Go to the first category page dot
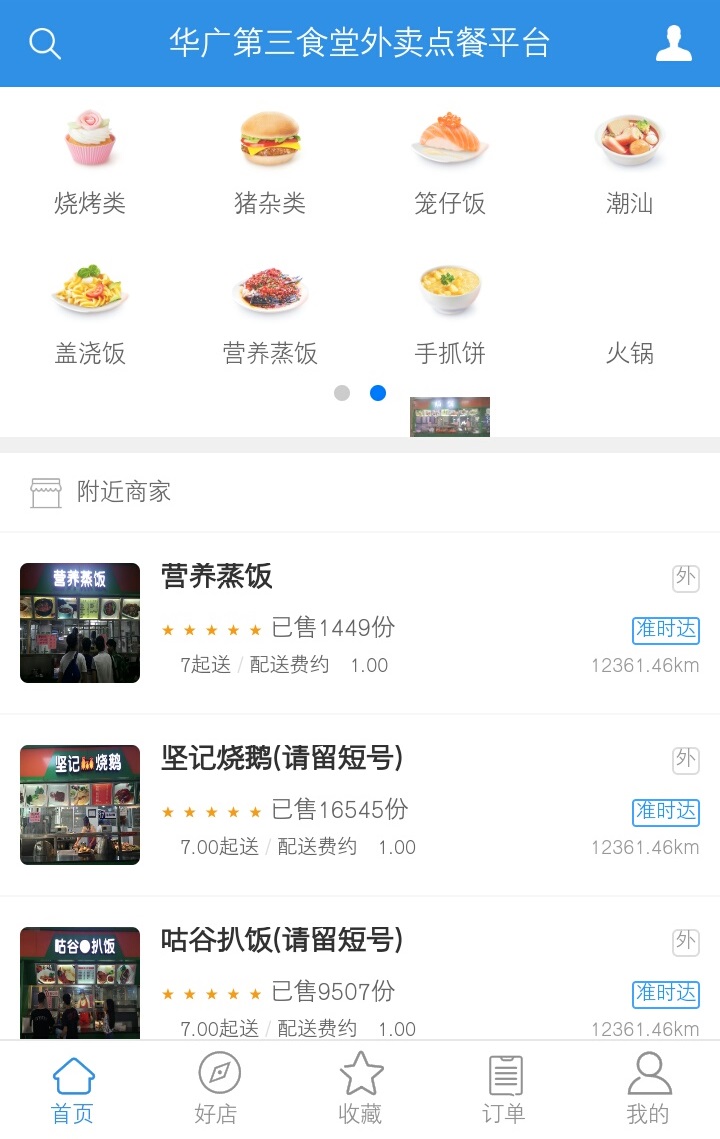The width and height of the screenshot is (720, 1139). pos(342,393)
